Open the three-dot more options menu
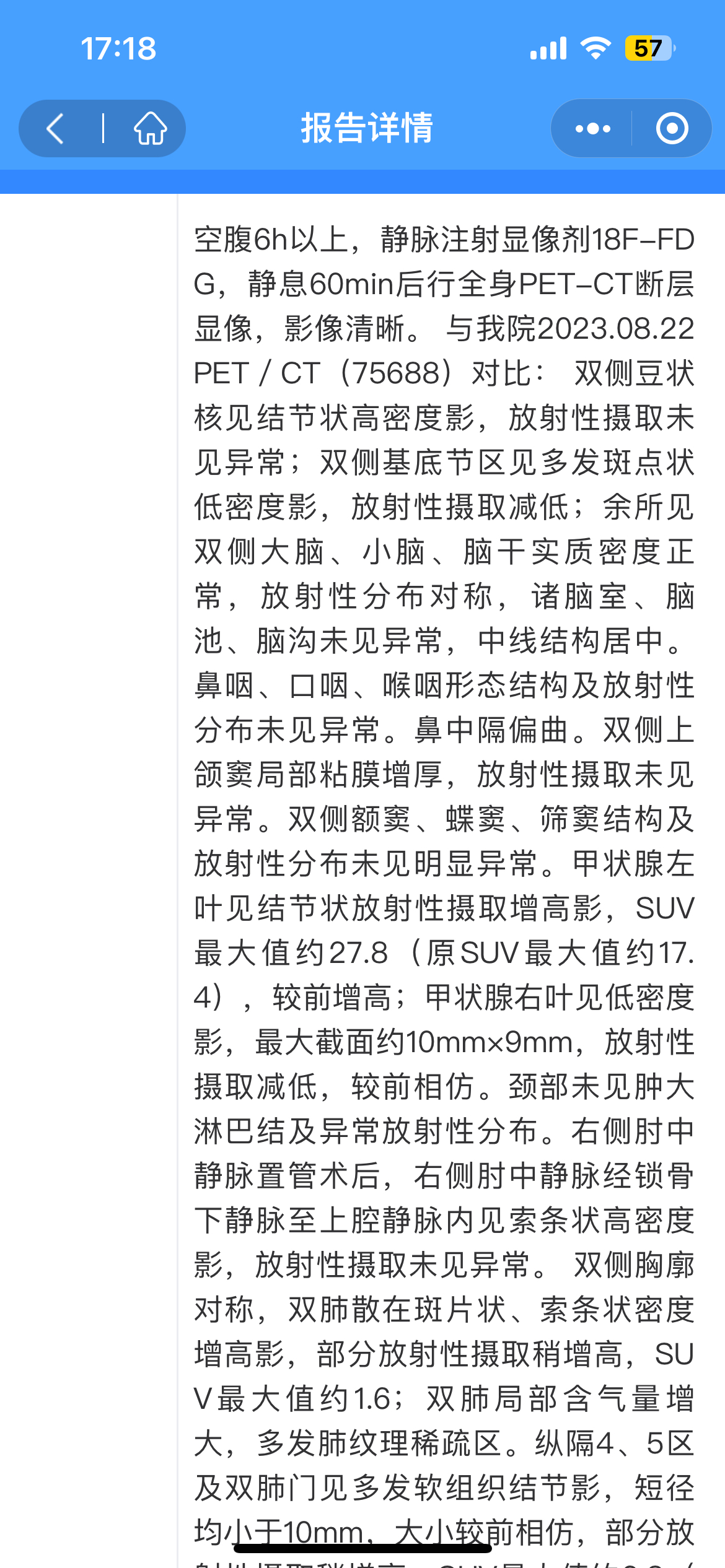Image resolution: width=725 pixels, height=1568 pixels. [x=592, y=129]
